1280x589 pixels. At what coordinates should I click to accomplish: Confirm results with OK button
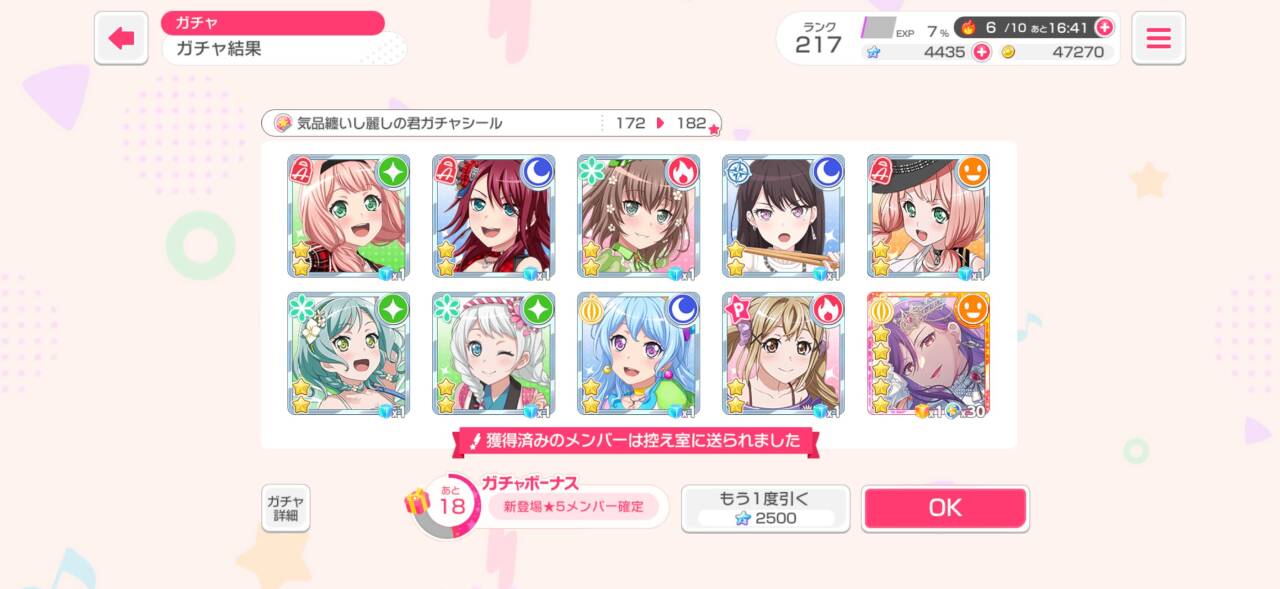pos(945,508)
